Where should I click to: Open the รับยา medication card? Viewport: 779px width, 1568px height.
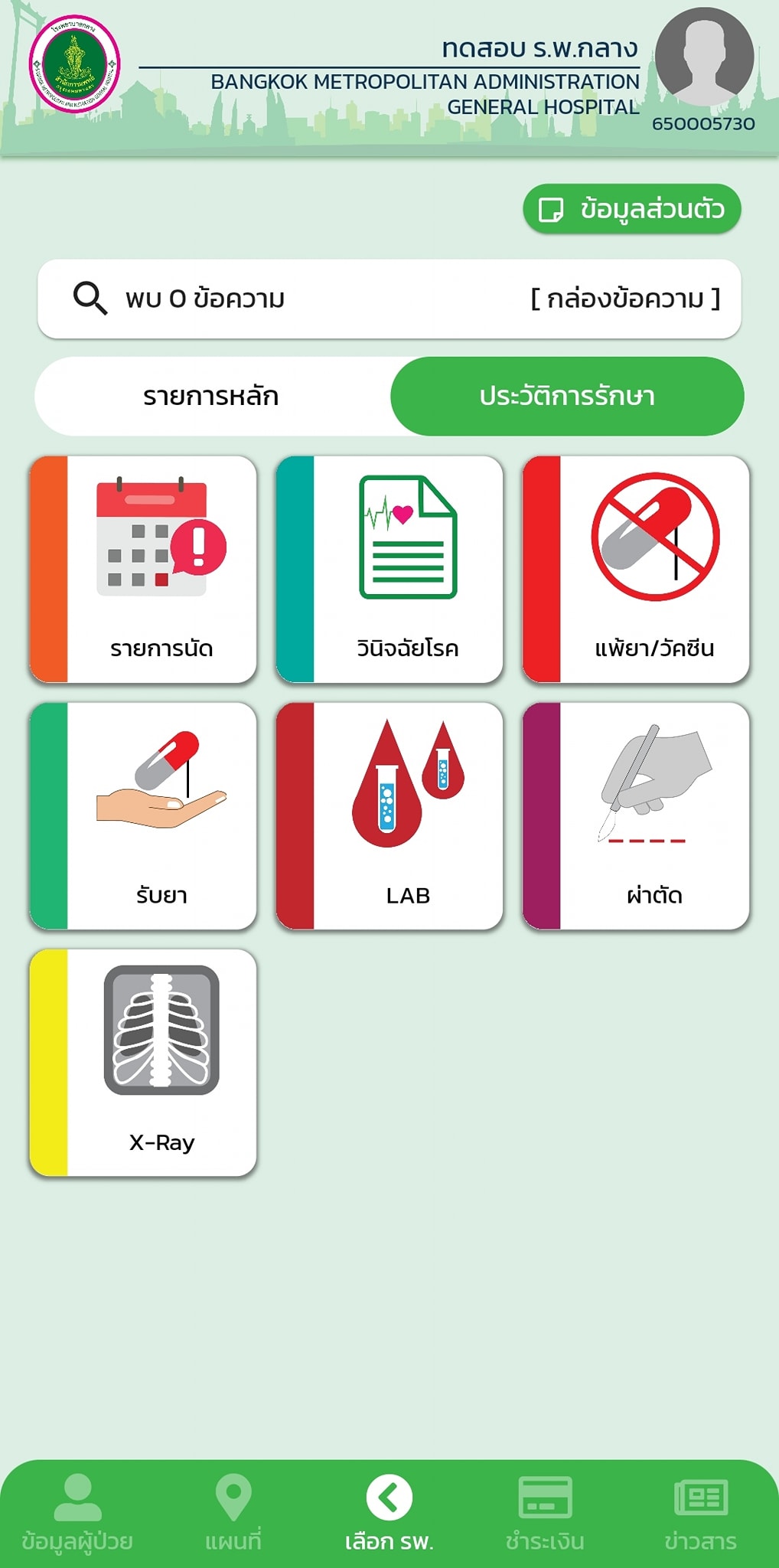pyautogui.click(x=143, y=816)
